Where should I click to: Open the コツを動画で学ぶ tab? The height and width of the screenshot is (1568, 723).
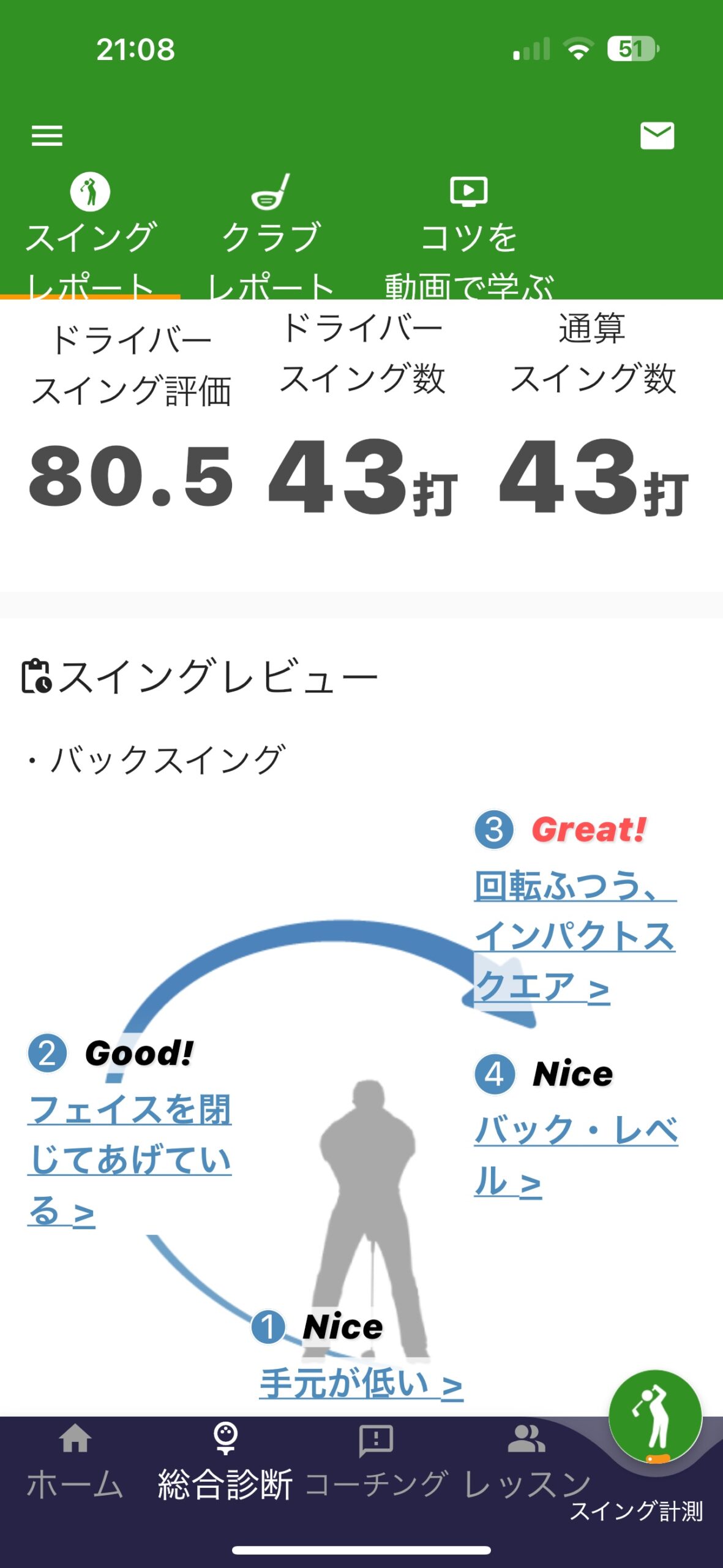(x=469, y=236)
